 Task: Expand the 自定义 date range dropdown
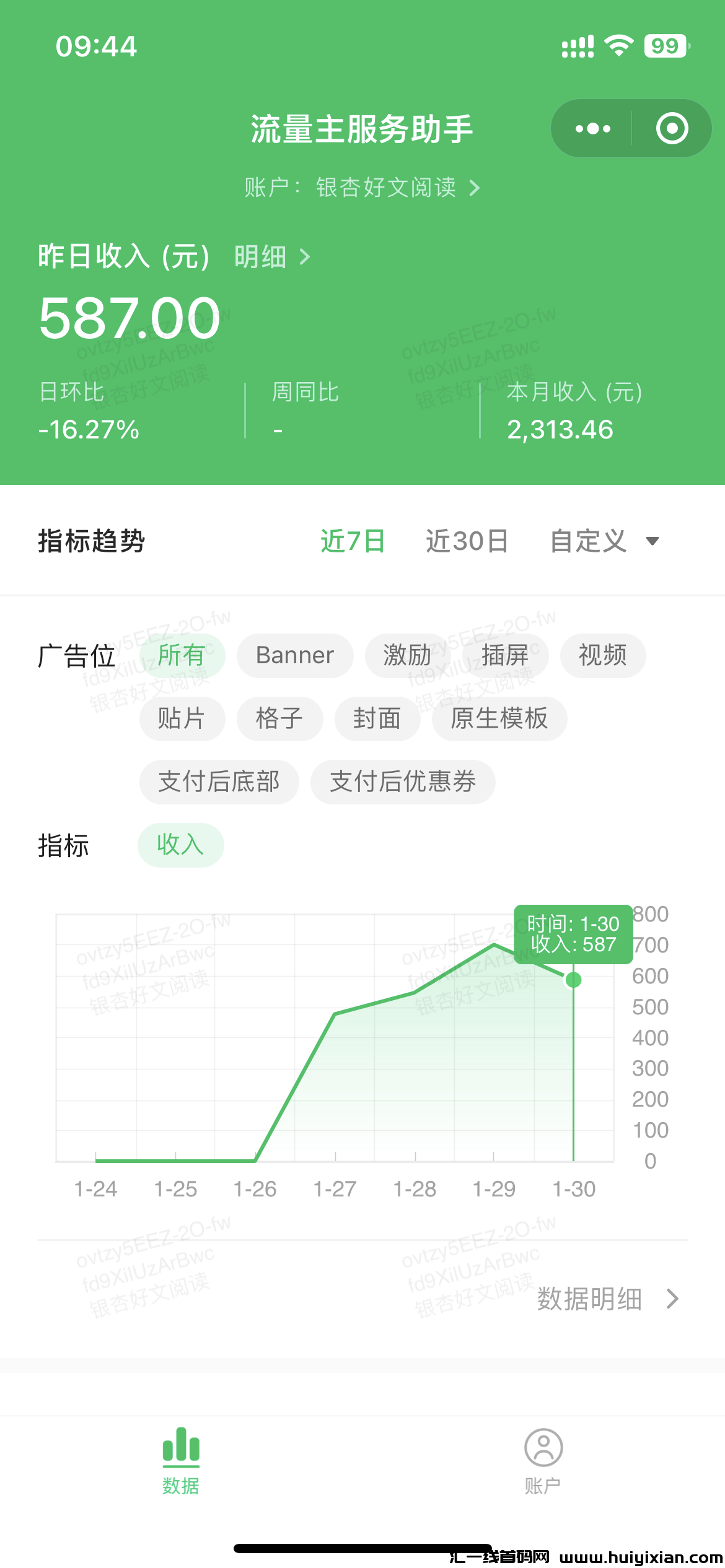tap(604, 541)
